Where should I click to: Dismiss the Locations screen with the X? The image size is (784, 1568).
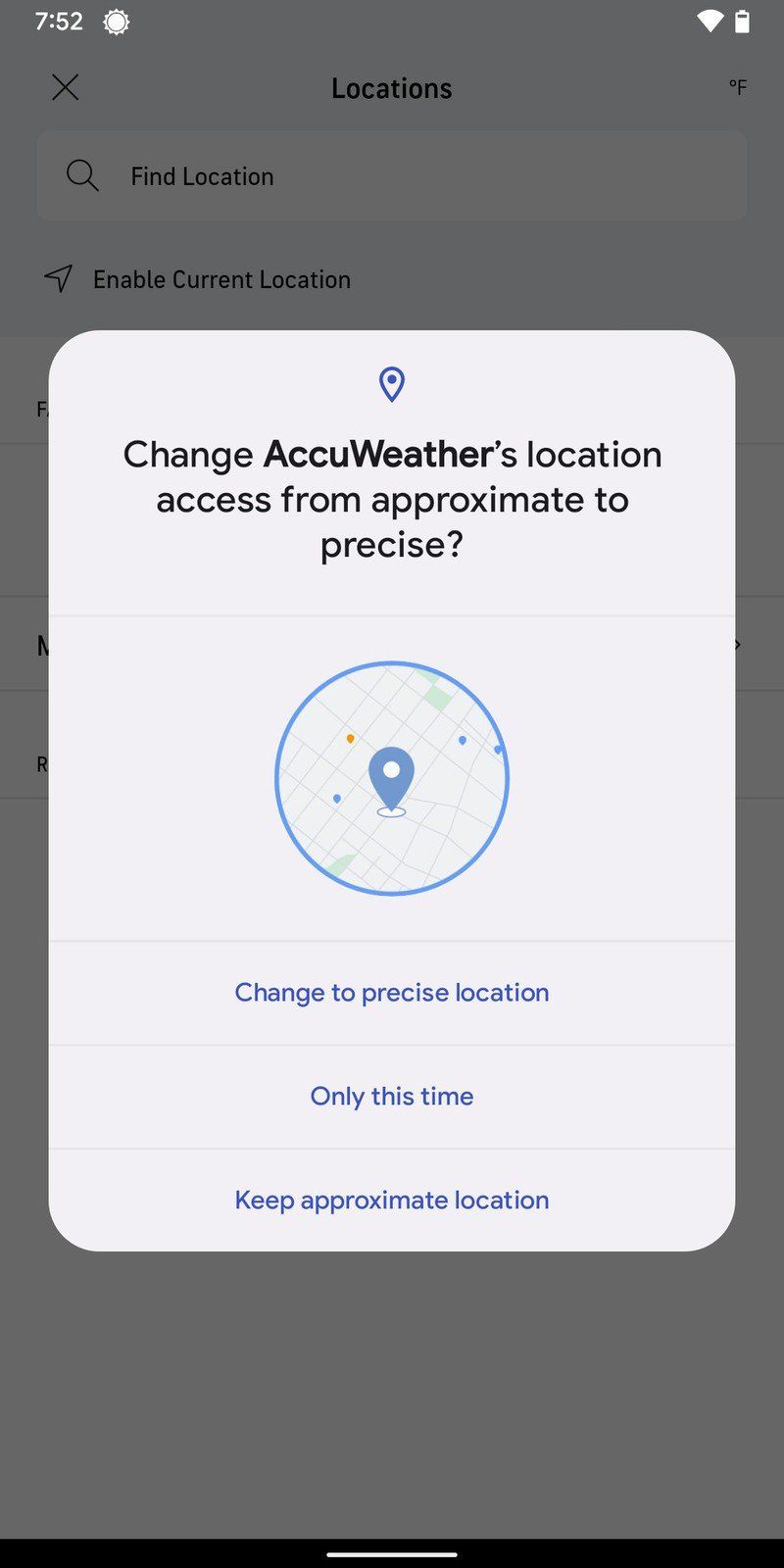point(65,87)
